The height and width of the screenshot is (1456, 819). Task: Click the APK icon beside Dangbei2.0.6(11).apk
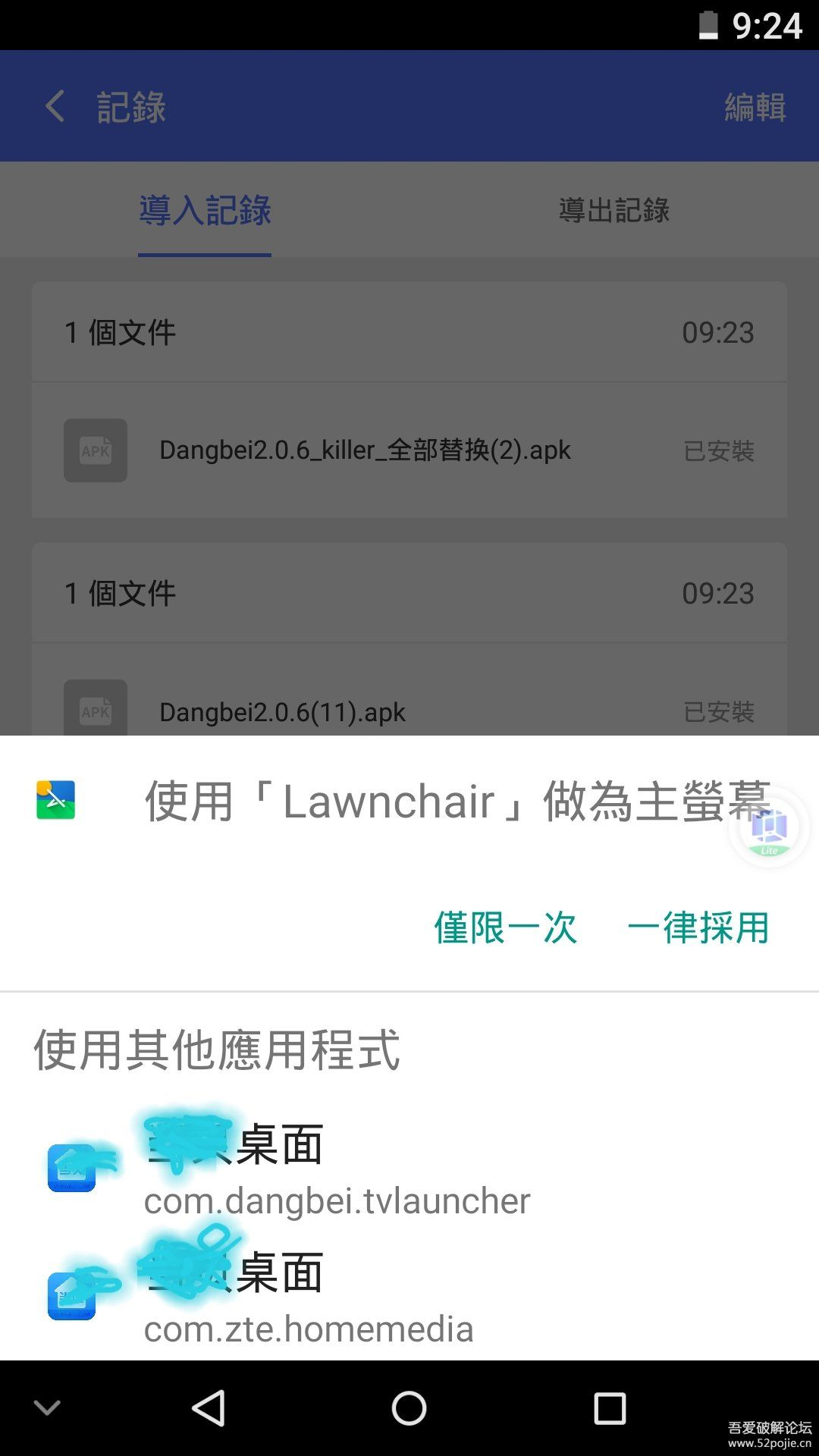[94, 711]
